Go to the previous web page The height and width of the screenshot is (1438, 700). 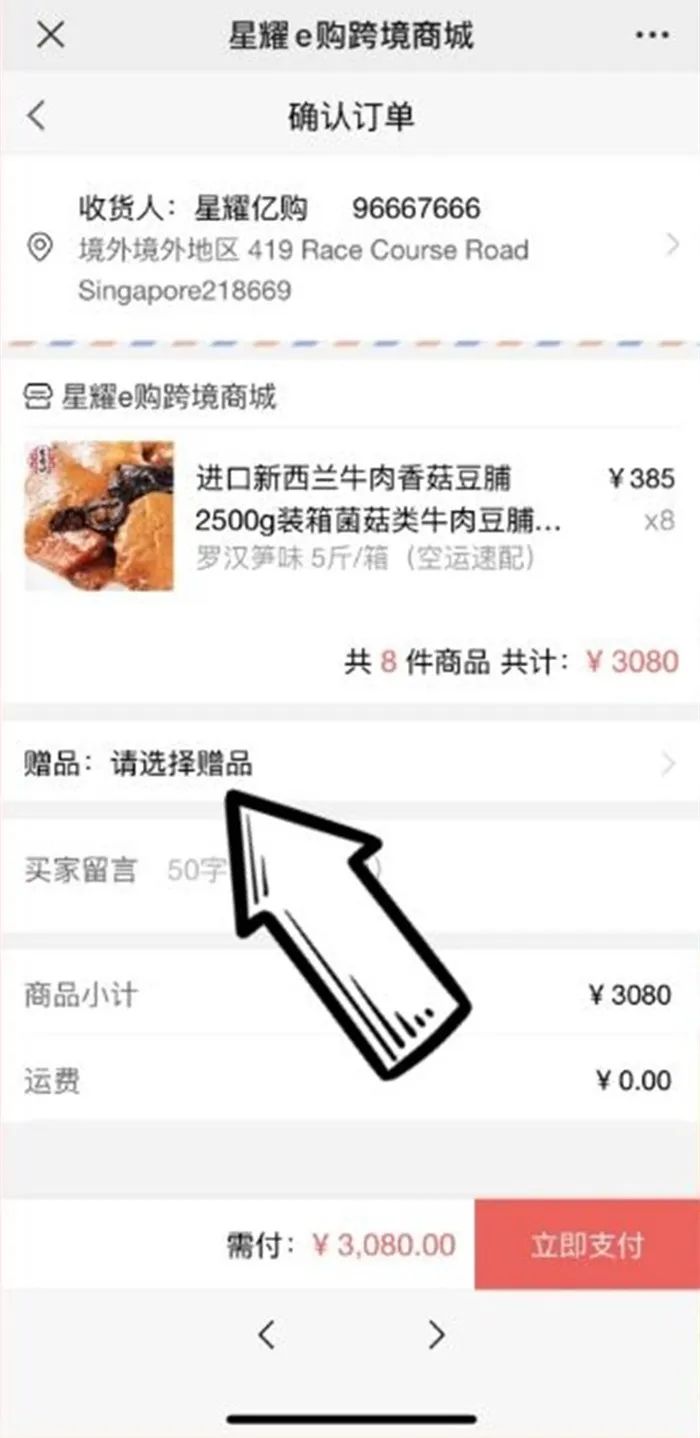266,1334
